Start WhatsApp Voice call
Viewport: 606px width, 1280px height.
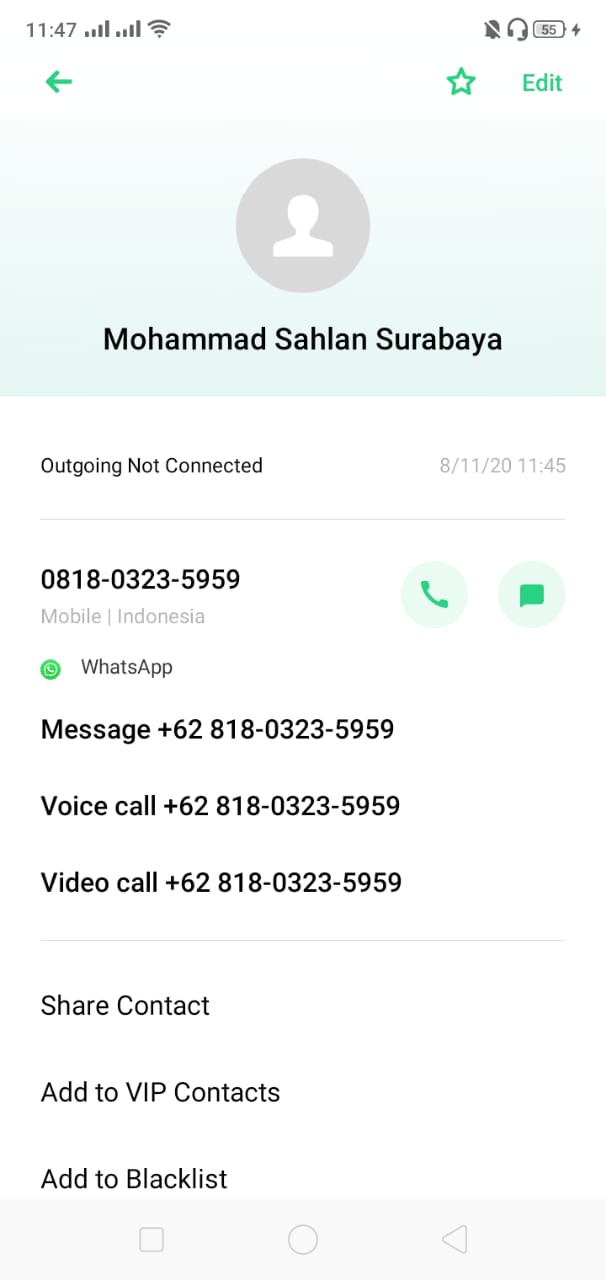click(220, 806)
